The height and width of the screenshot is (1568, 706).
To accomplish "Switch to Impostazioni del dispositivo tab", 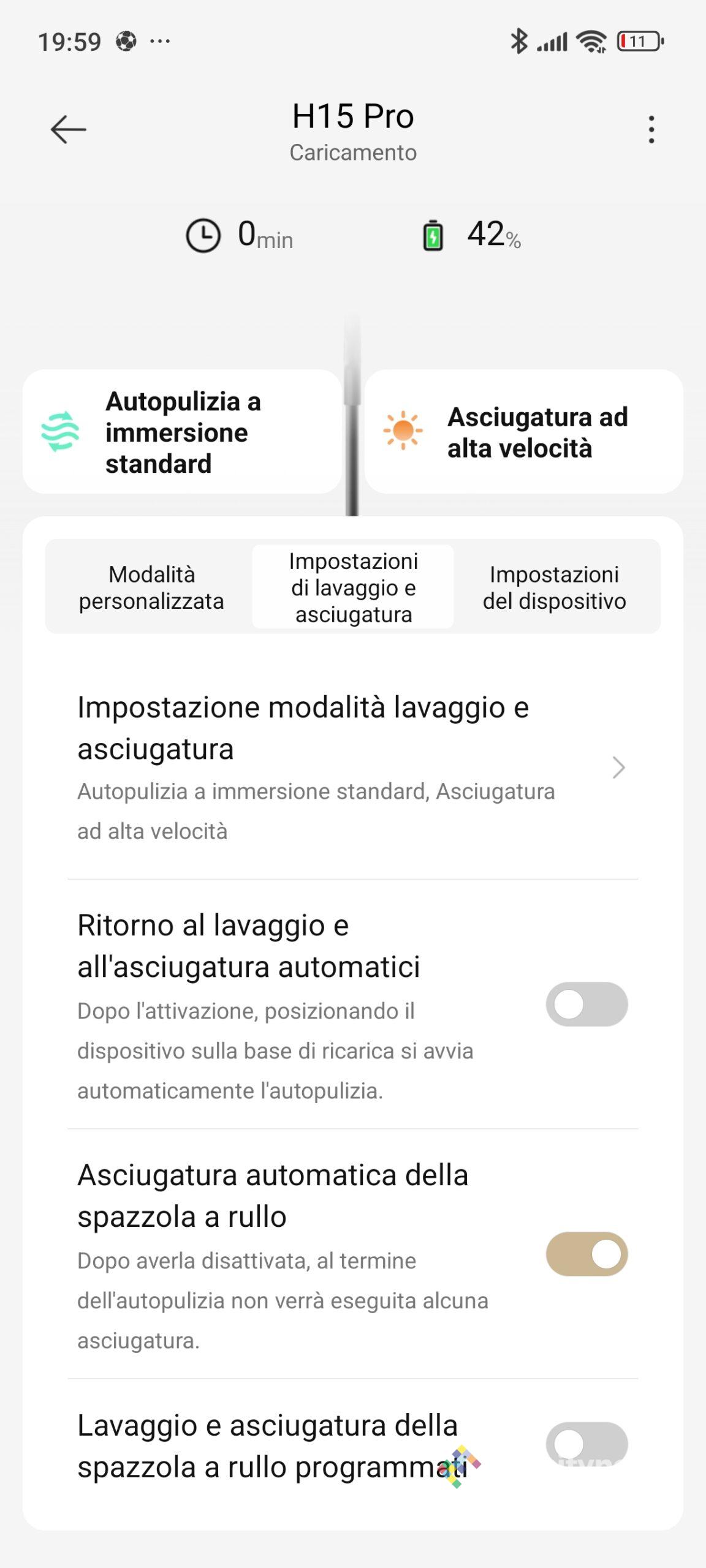I will tap(554, 587).
